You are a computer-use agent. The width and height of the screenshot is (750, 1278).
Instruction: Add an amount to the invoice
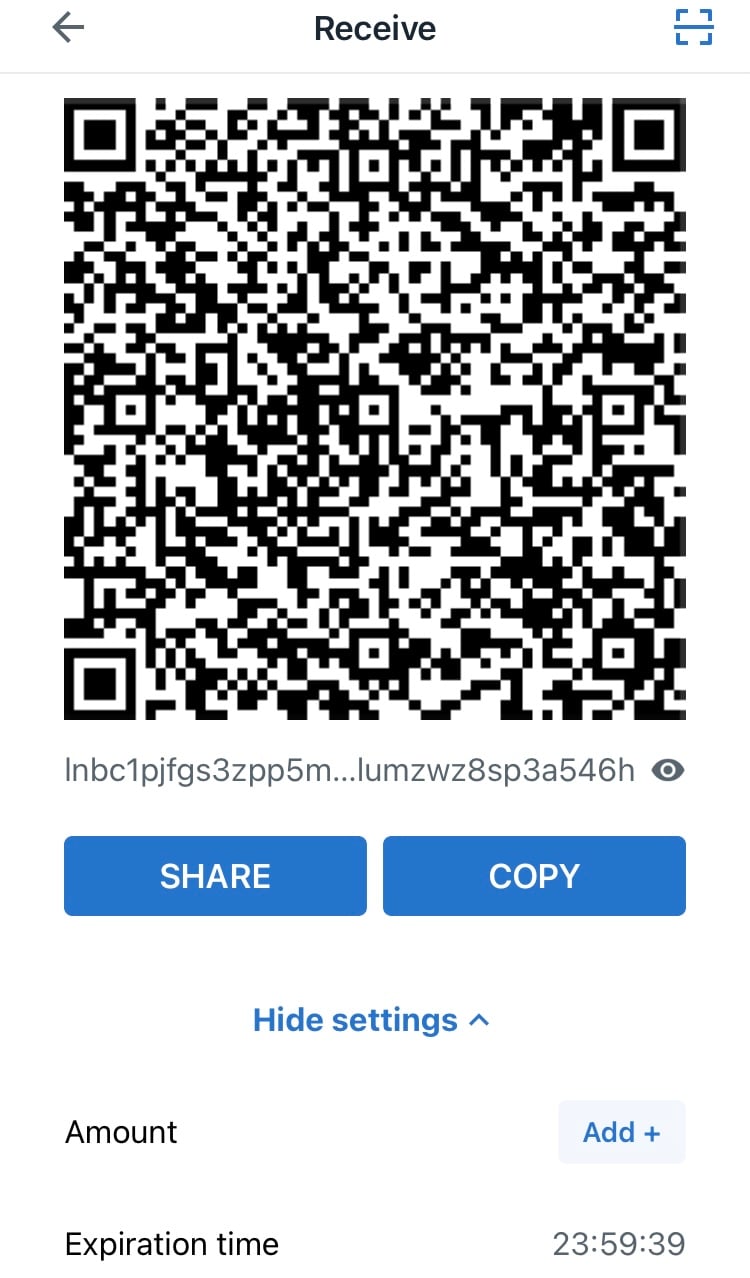click(622, 1132)
